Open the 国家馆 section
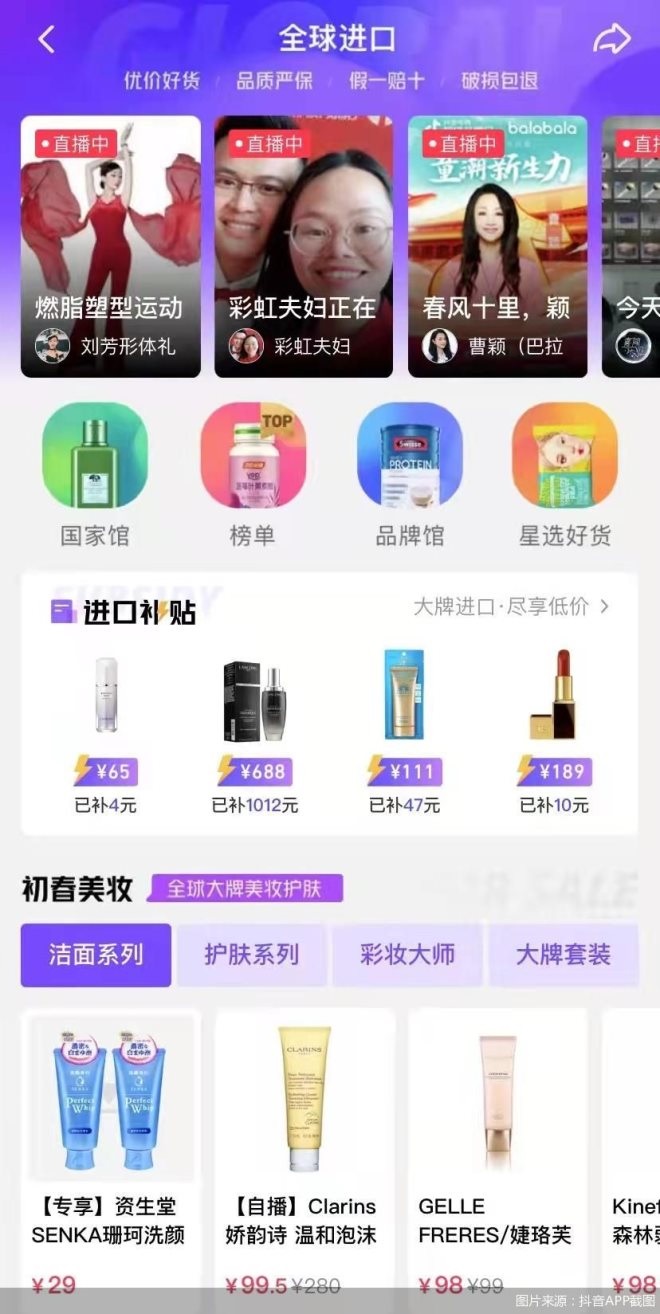Image resolution: width=660 pixels, height=1314 pixels. click(x=95, y=474)
